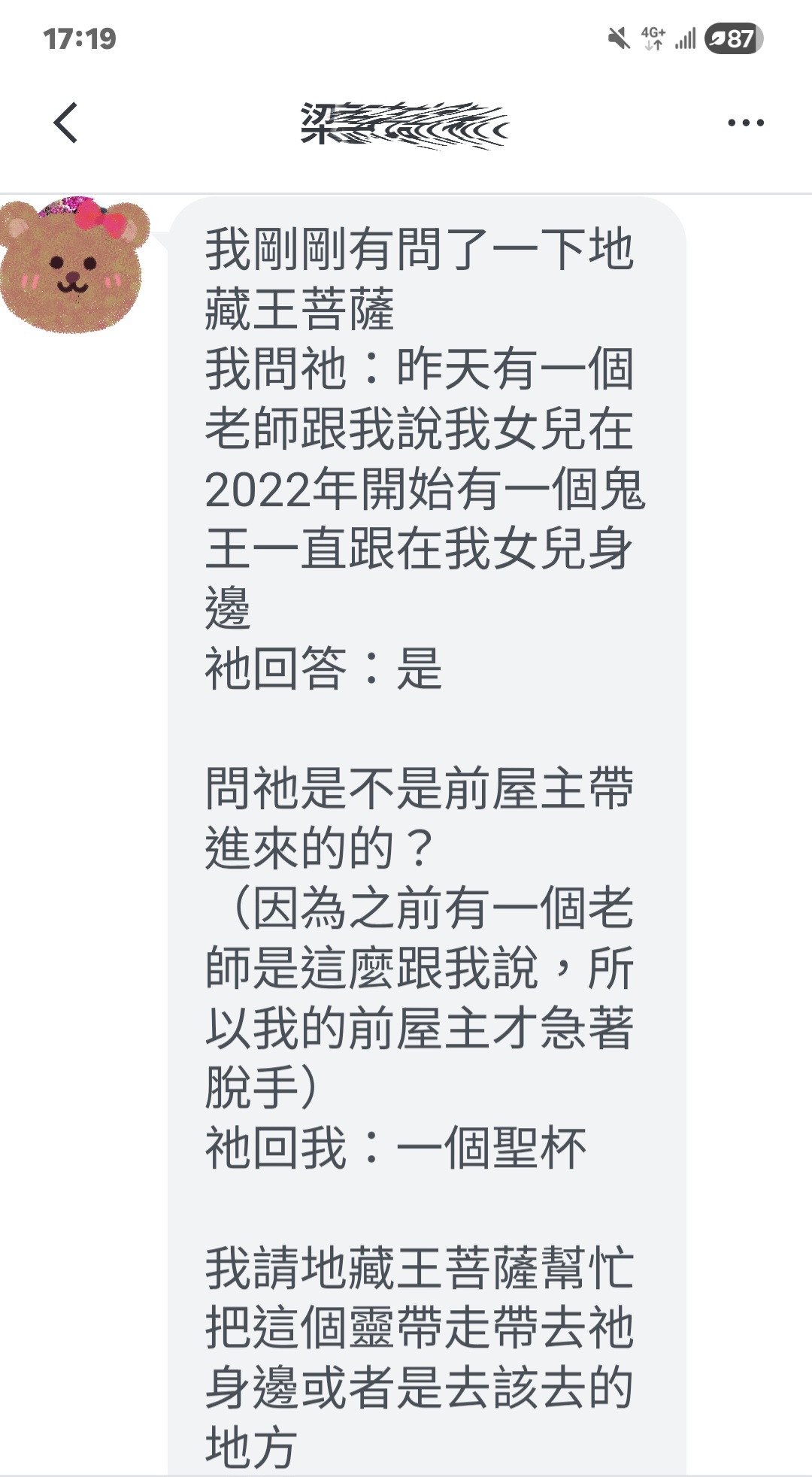Image resolution: width=812 pixels, height=1477 pixels.
Task: Go back from this chat
Action: [x=66, y=123]
